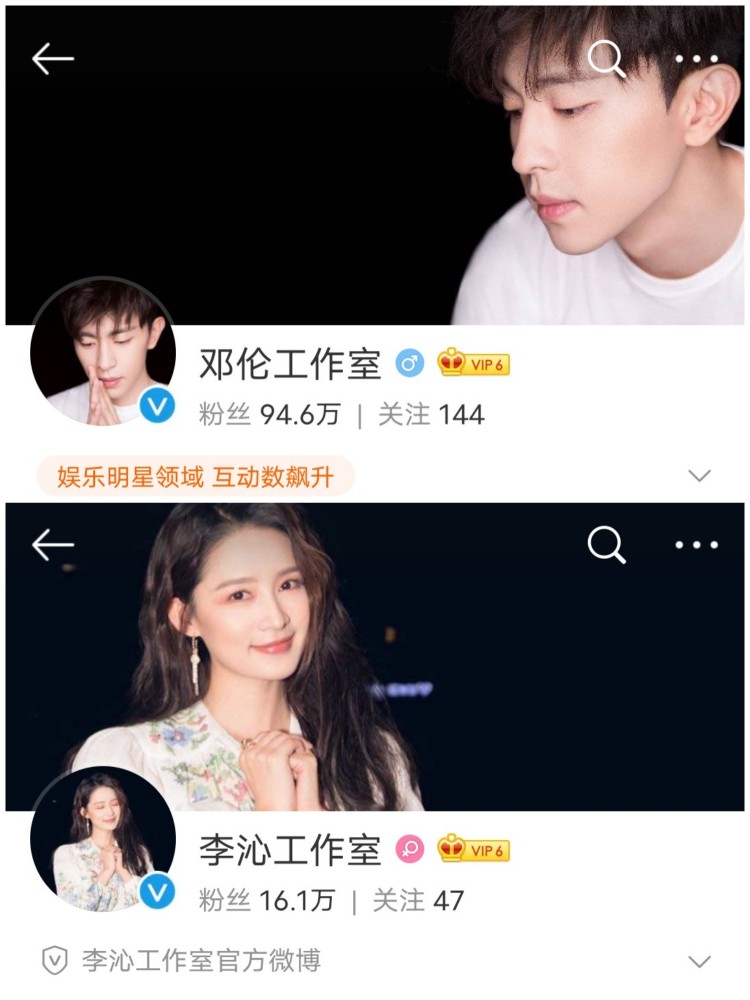Open the VIP 6 crown badge for 邓伦工作室
Screen dimensions: 750x1000
coord(475,362)
